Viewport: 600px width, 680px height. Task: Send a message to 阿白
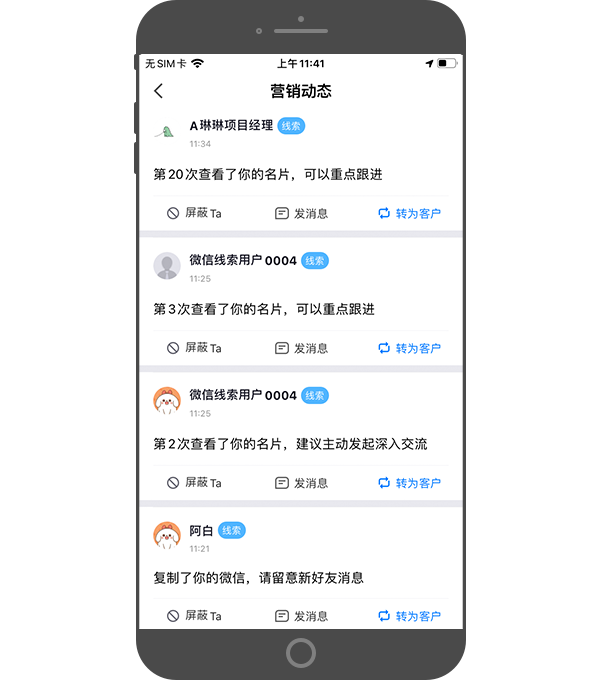tap(301, 616)
